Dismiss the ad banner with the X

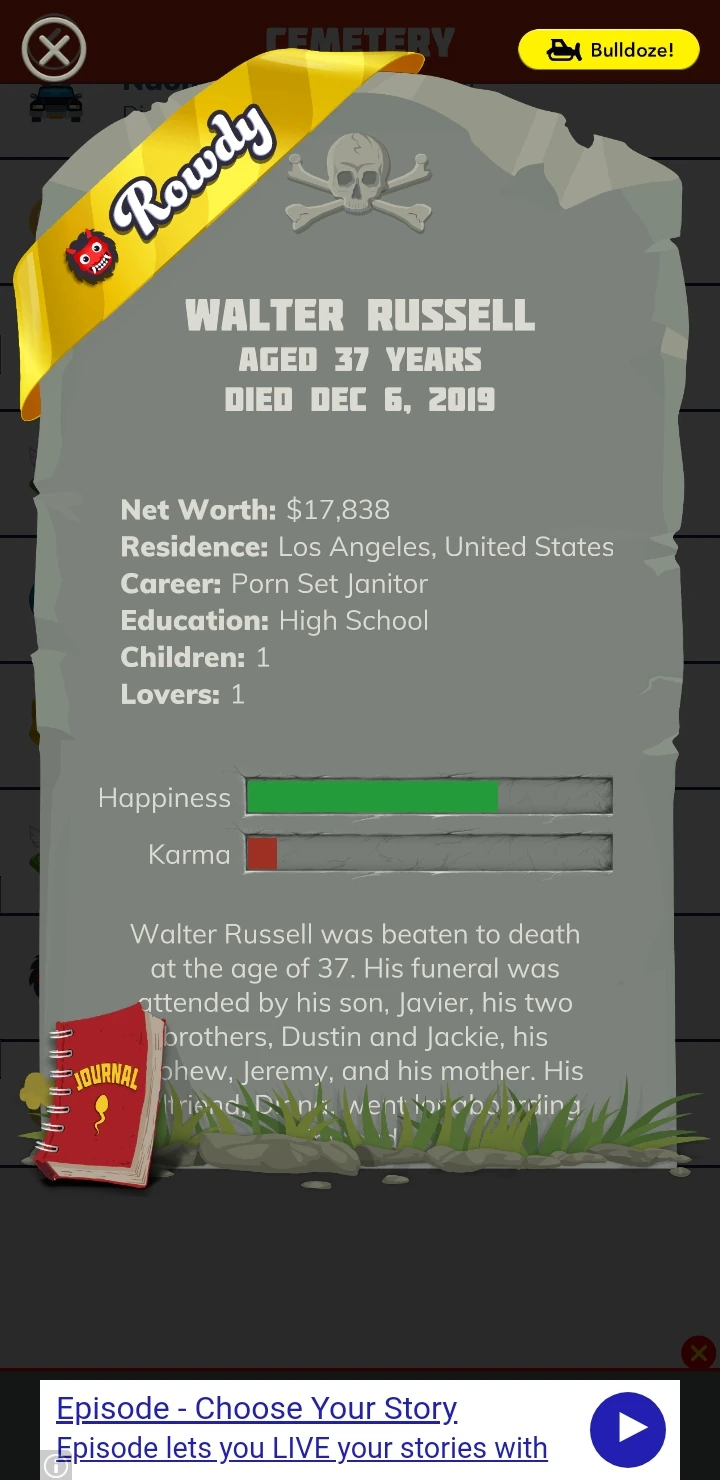tap(698, 1354)
